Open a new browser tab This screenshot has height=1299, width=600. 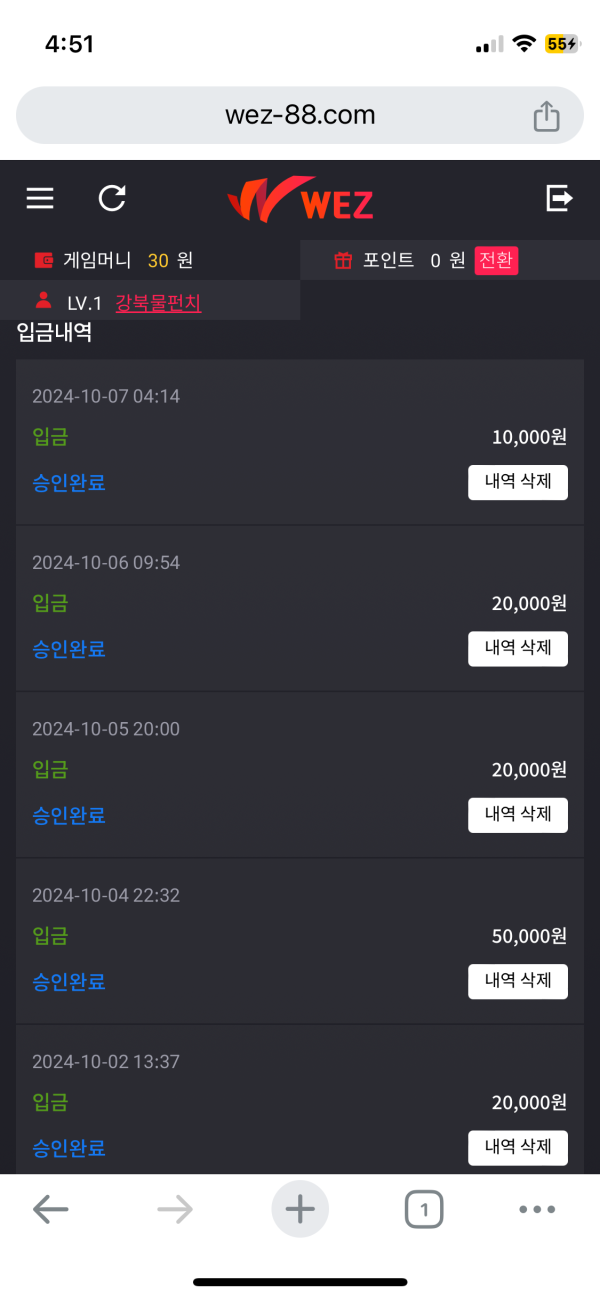299,1210
